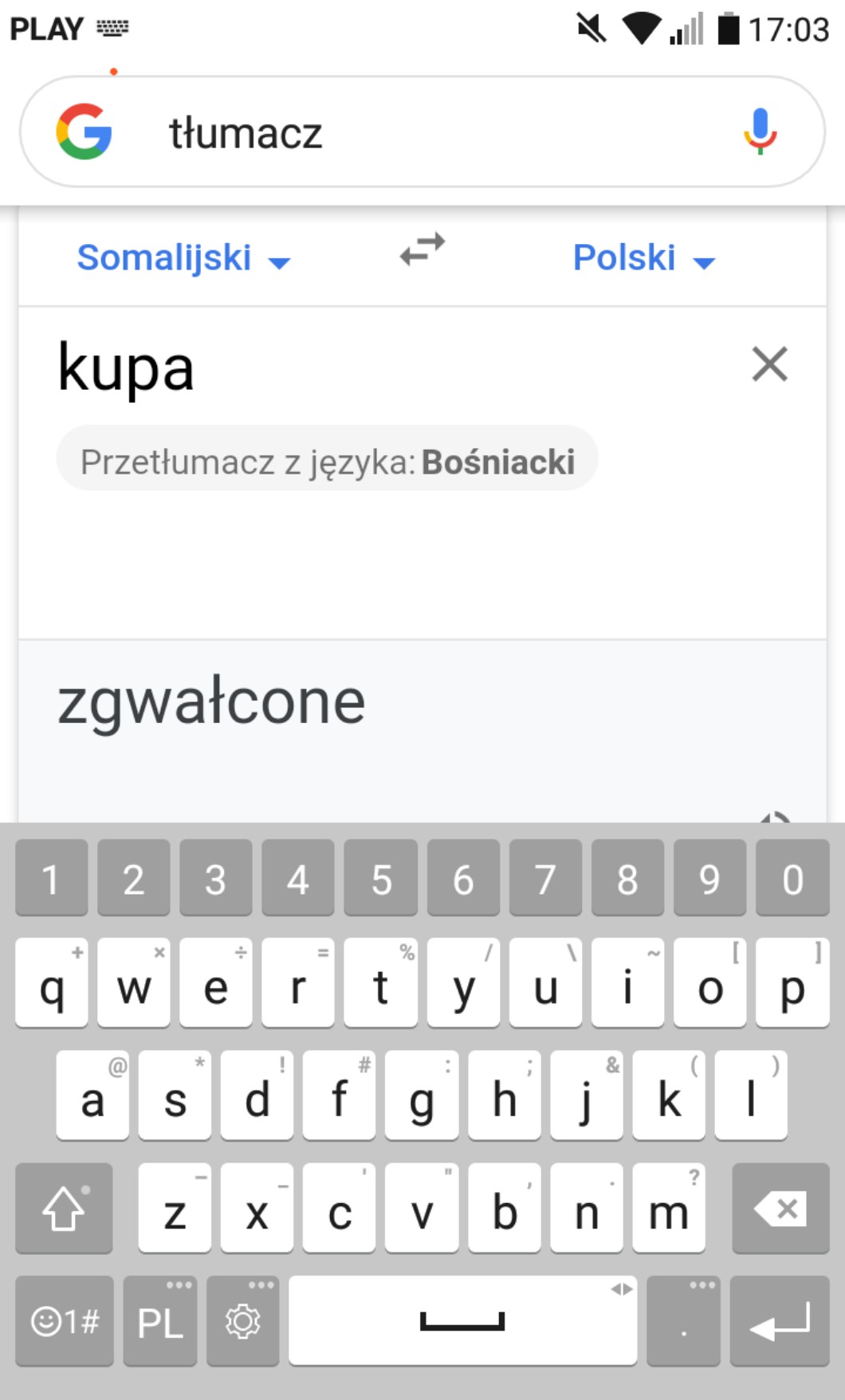Select translate from Bośniacki suggestion
The width and height of the screenshot is (845, 1400).
click(x=327, y=462)
